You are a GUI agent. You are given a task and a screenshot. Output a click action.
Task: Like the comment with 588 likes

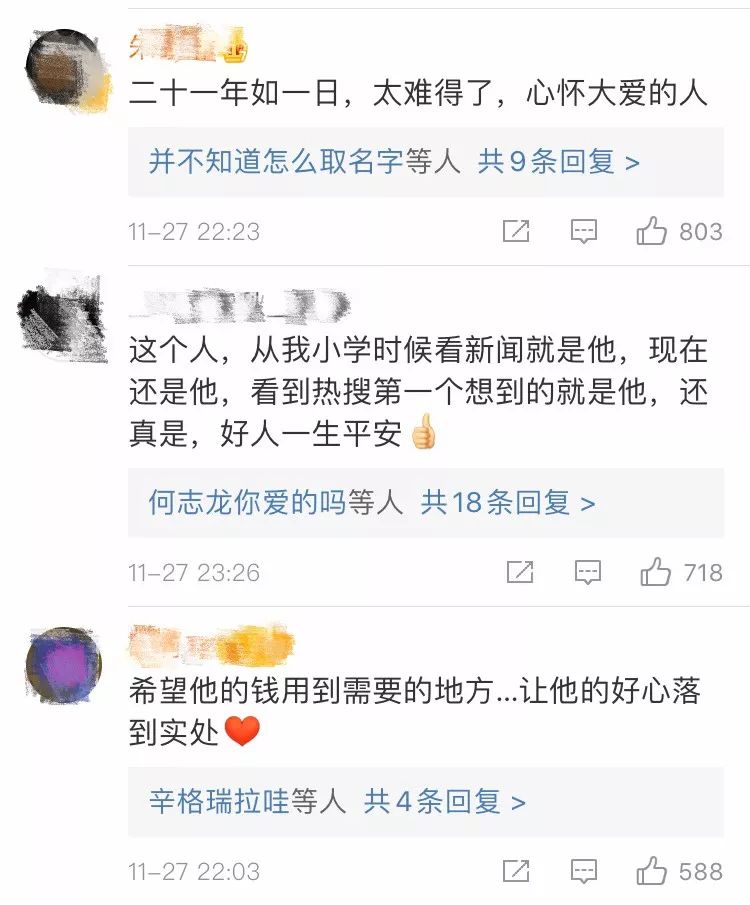(x=652, y=871)
